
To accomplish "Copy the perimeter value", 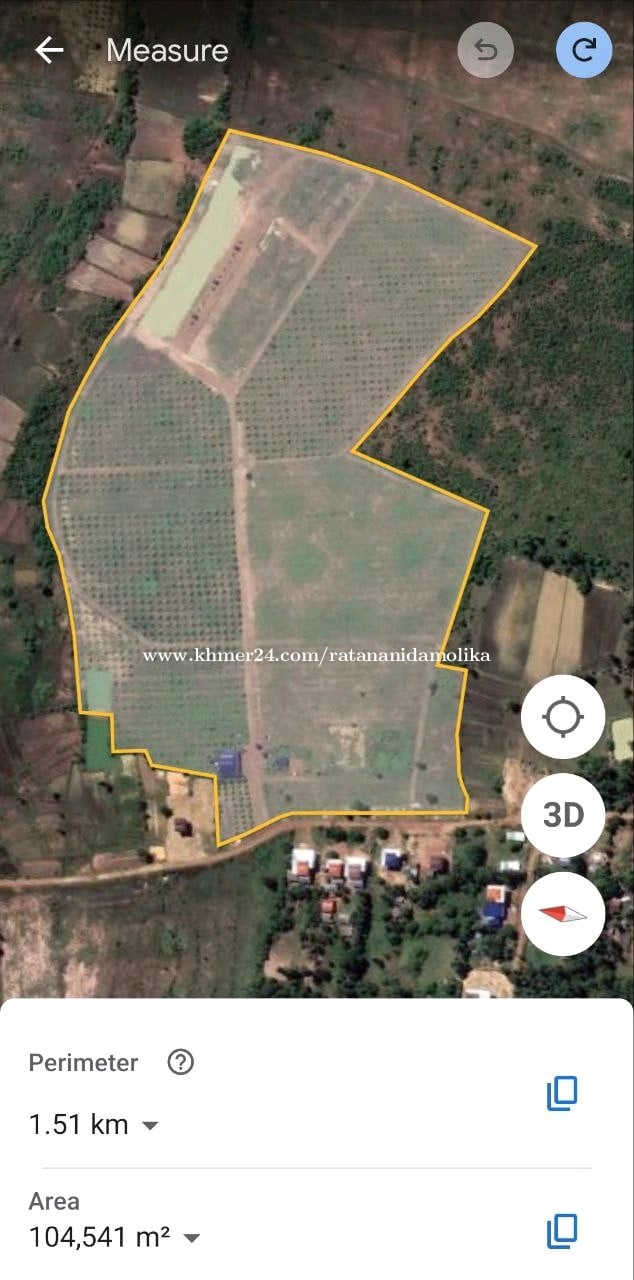I will 562,1093.
